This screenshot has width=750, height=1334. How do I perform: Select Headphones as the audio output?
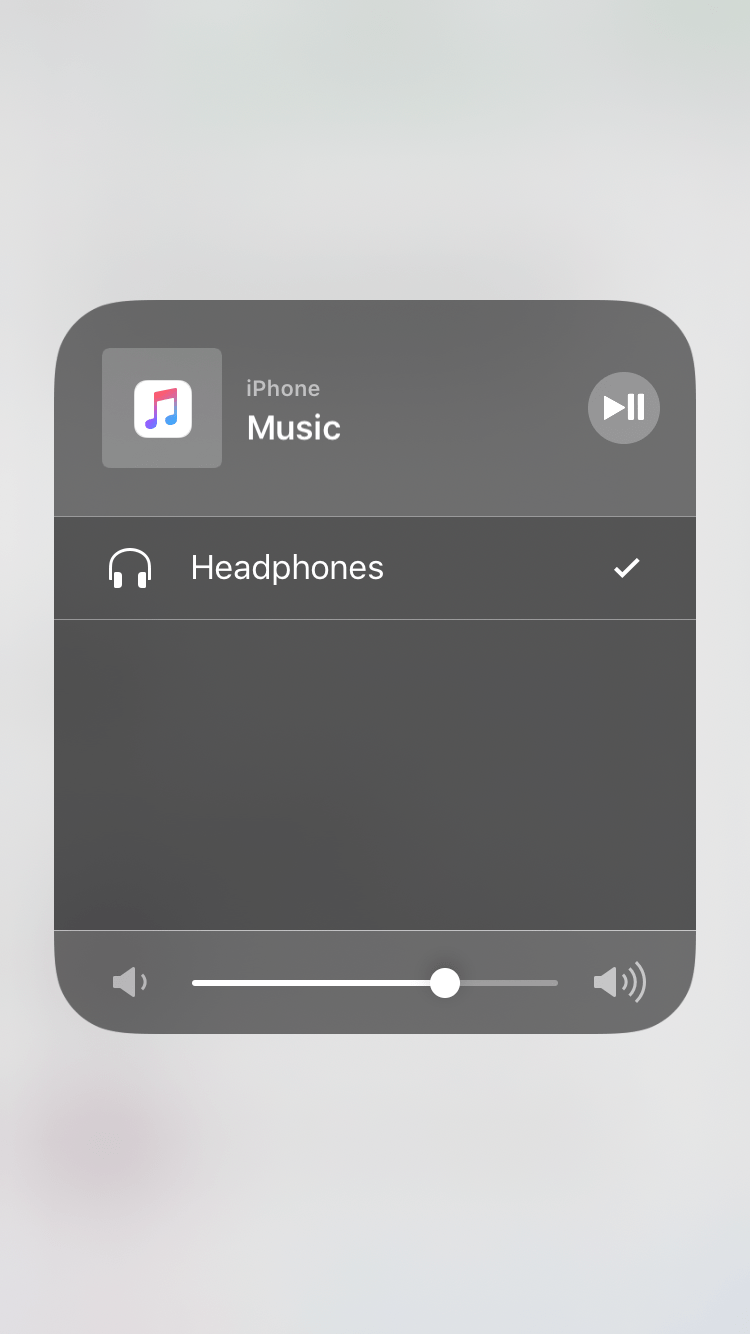point(375,567)
